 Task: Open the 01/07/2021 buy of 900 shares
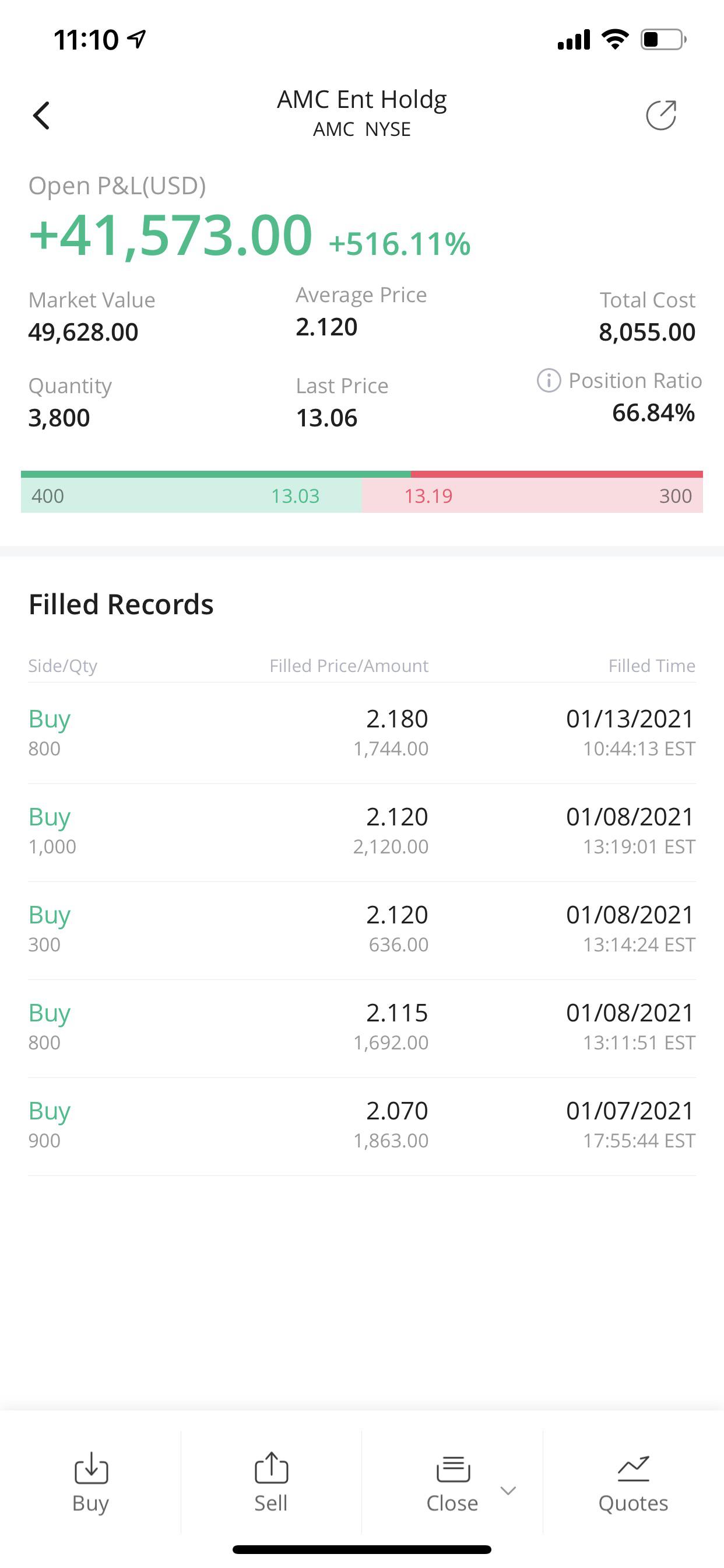(x=361, y=1125)
